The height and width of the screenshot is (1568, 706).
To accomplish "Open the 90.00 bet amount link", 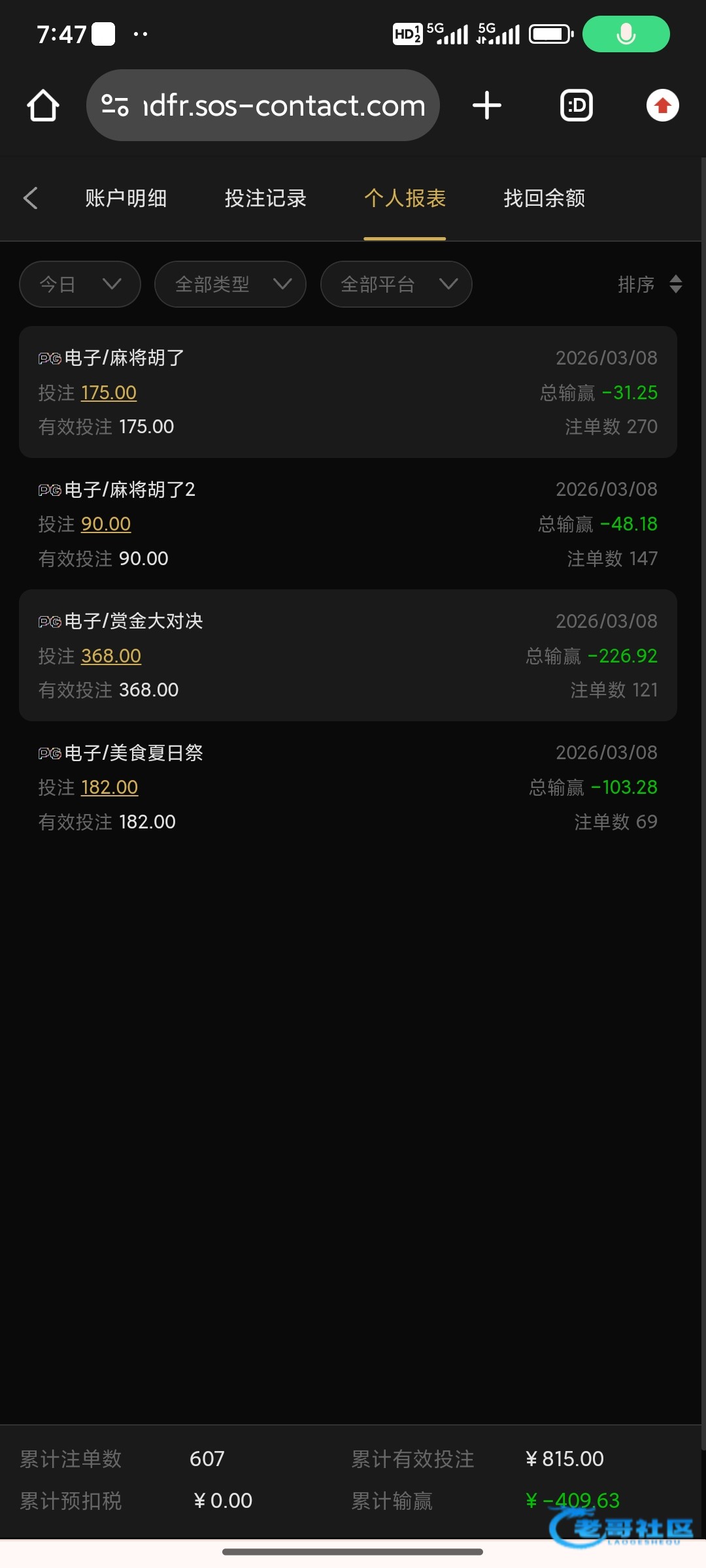I will 106,524.
